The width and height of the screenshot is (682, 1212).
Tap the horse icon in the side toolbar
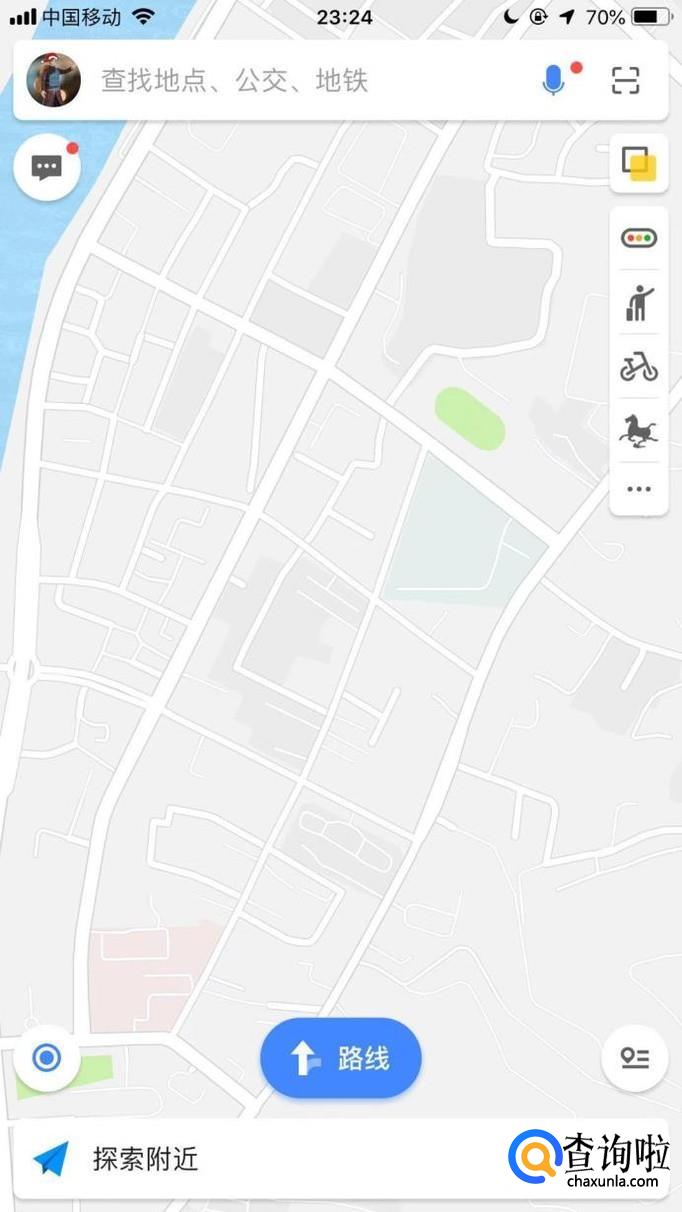(x=639, y=432)
